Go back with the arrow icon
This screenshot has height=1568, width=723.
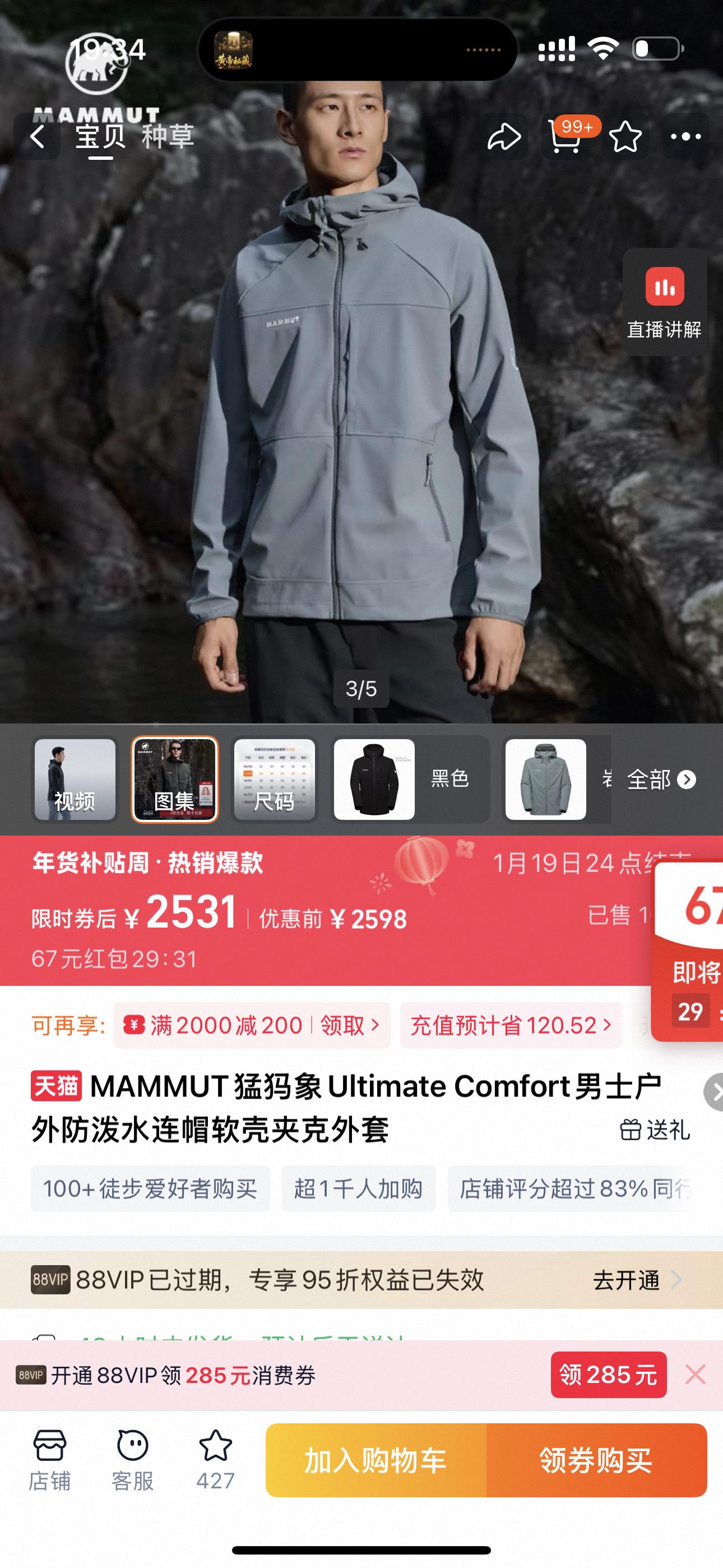pos(37,136)
